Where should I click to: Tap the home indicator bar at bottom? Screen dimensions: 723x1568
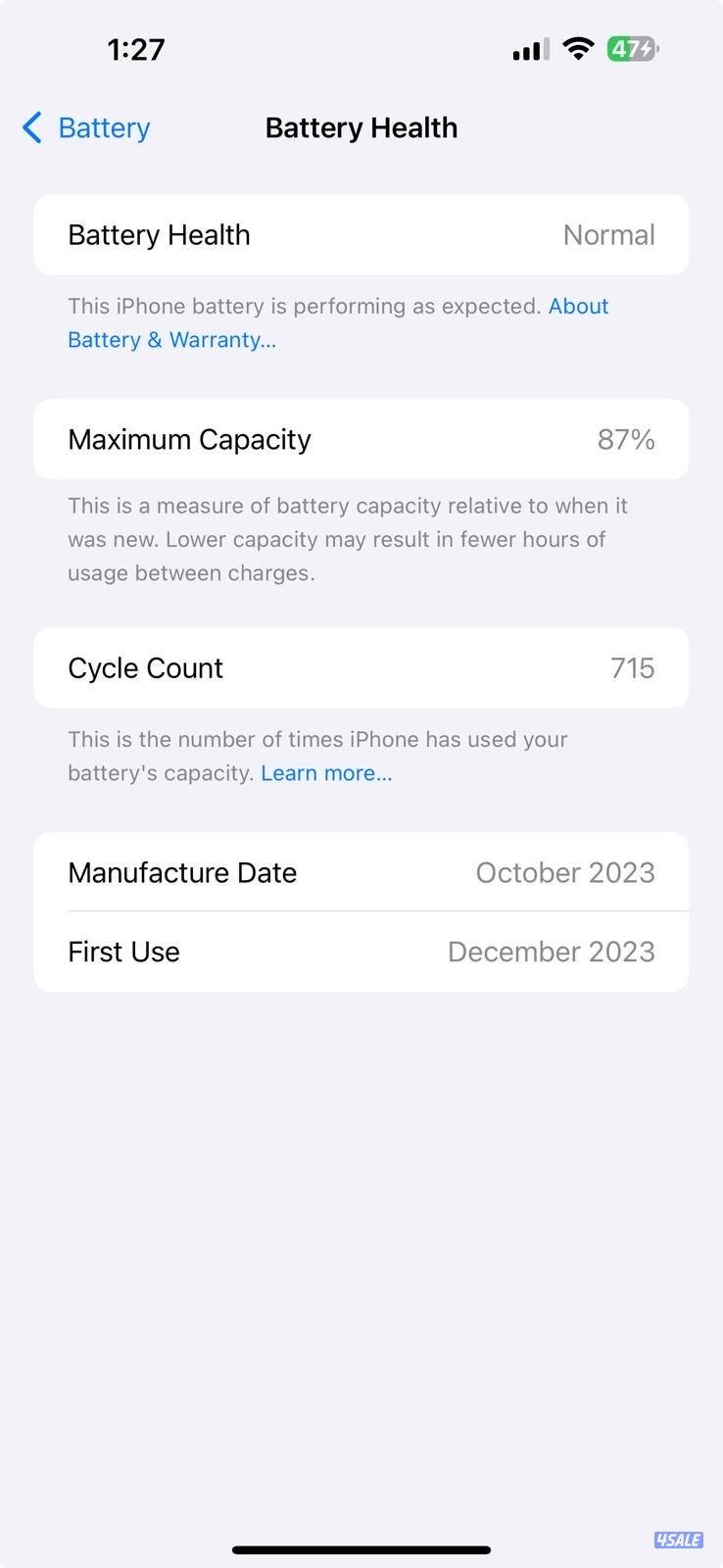pyautogui.click(x=361, y=1550)
